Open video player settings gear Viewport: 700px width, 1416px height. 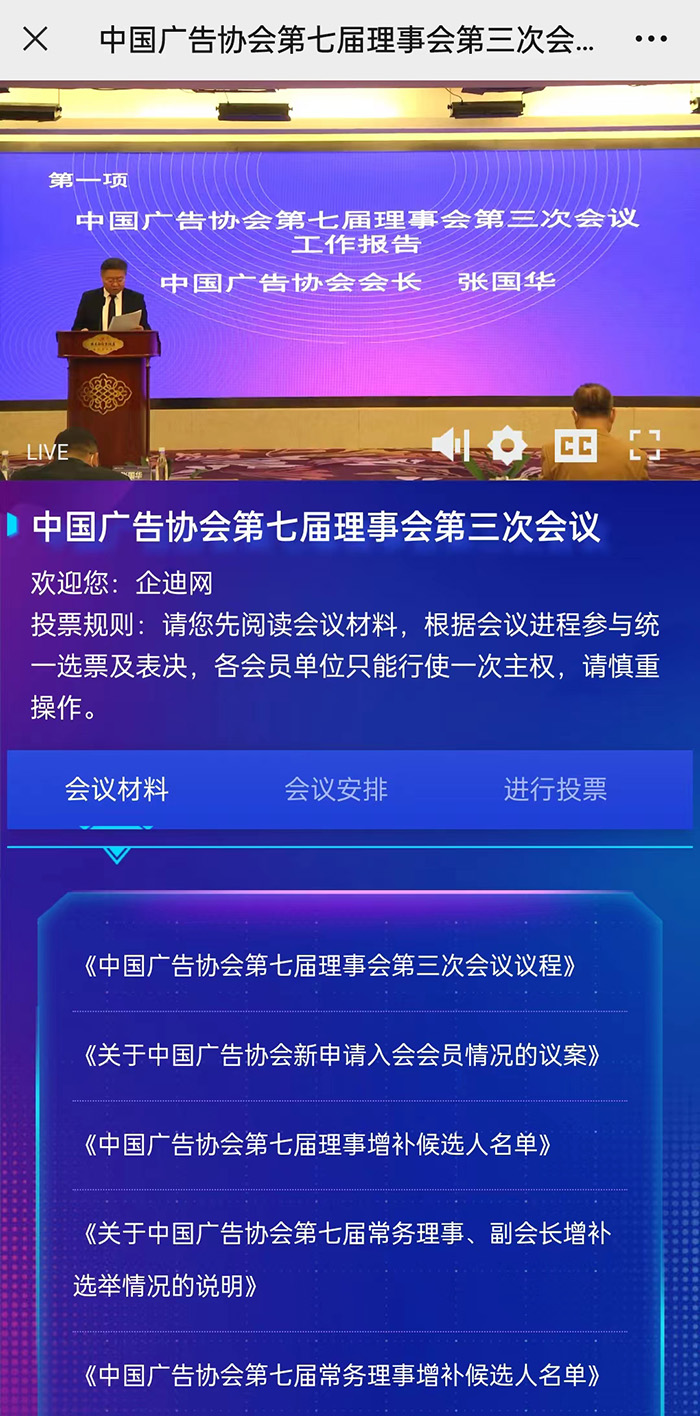507,445
